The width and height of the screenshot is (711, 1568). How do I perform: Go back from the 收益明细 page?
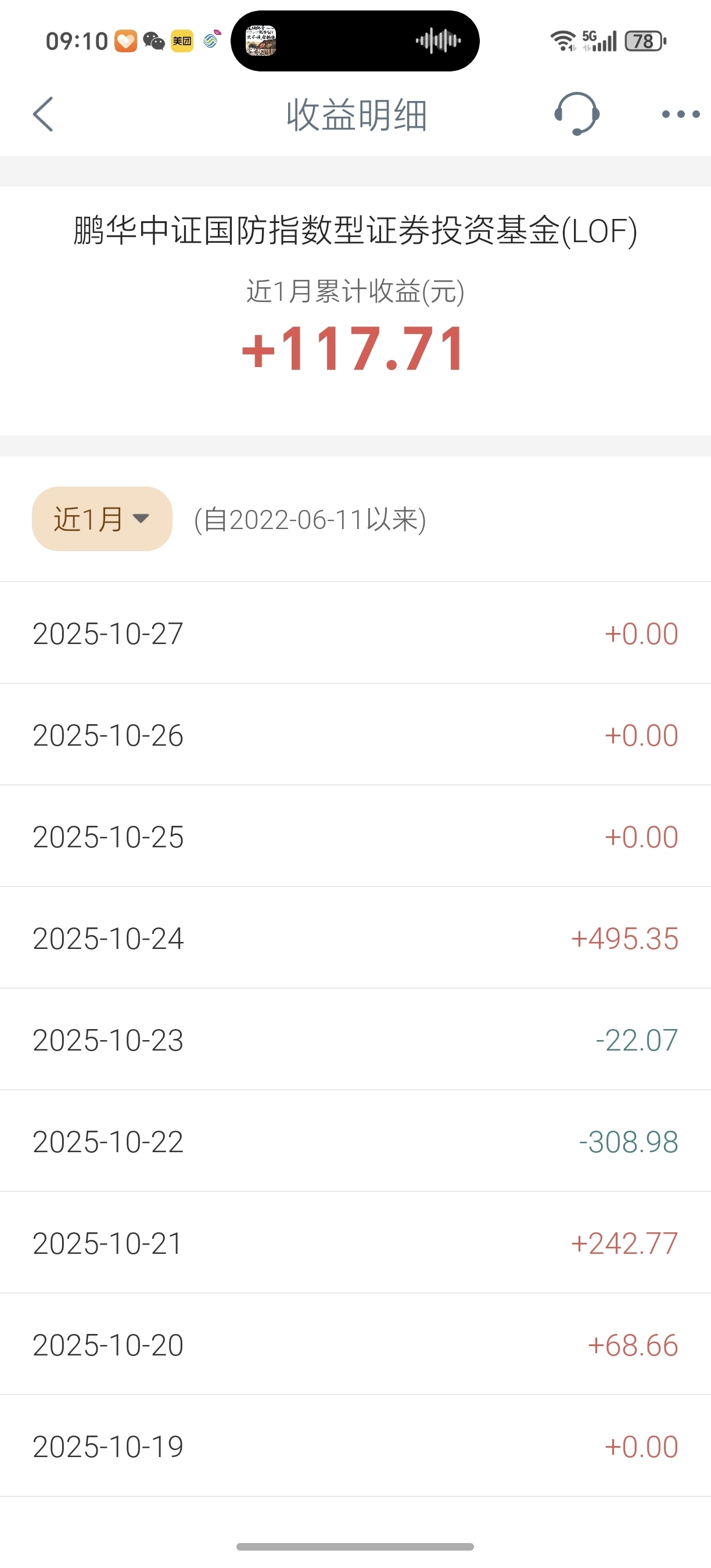[x=43, y=114]
